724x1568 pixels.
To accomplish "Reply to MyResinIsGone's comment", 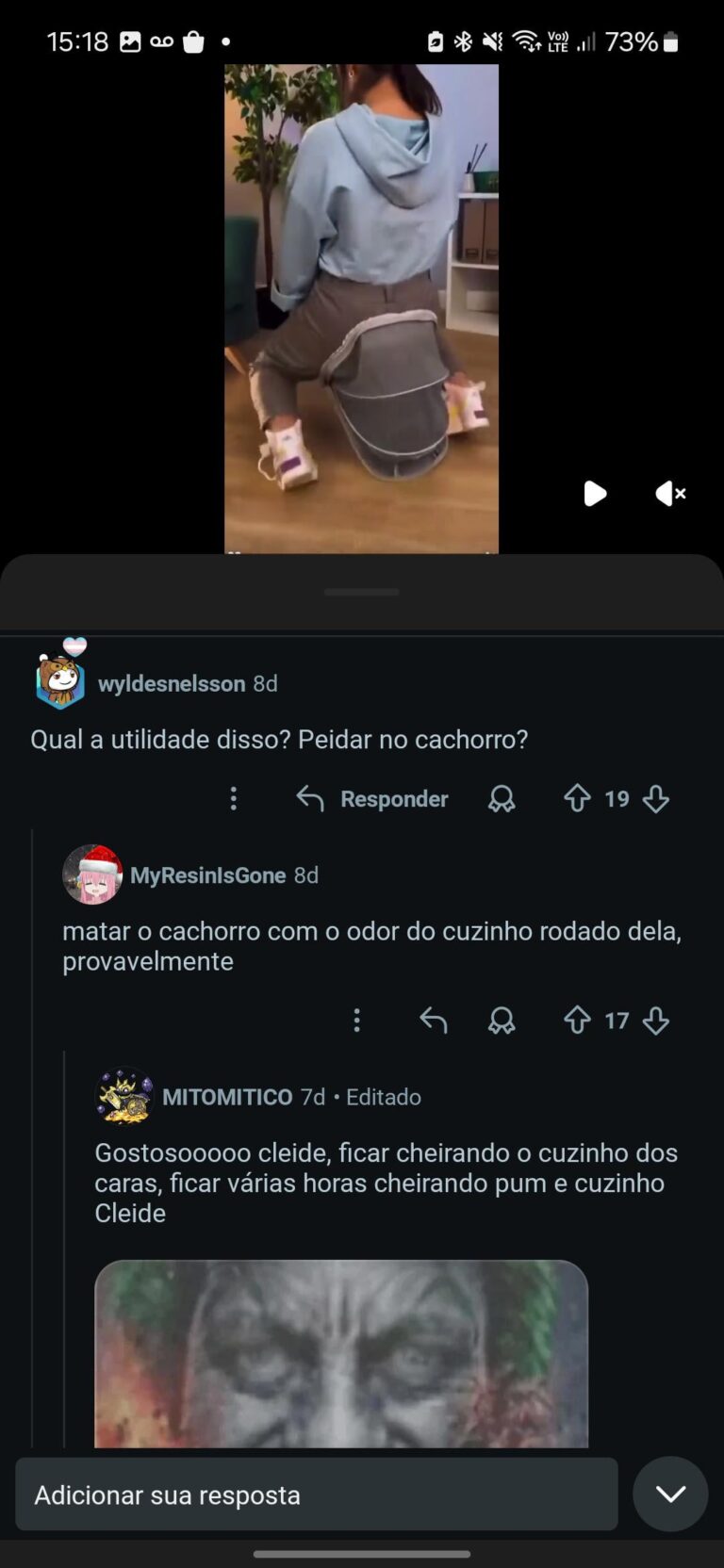I will point(433,1020).
